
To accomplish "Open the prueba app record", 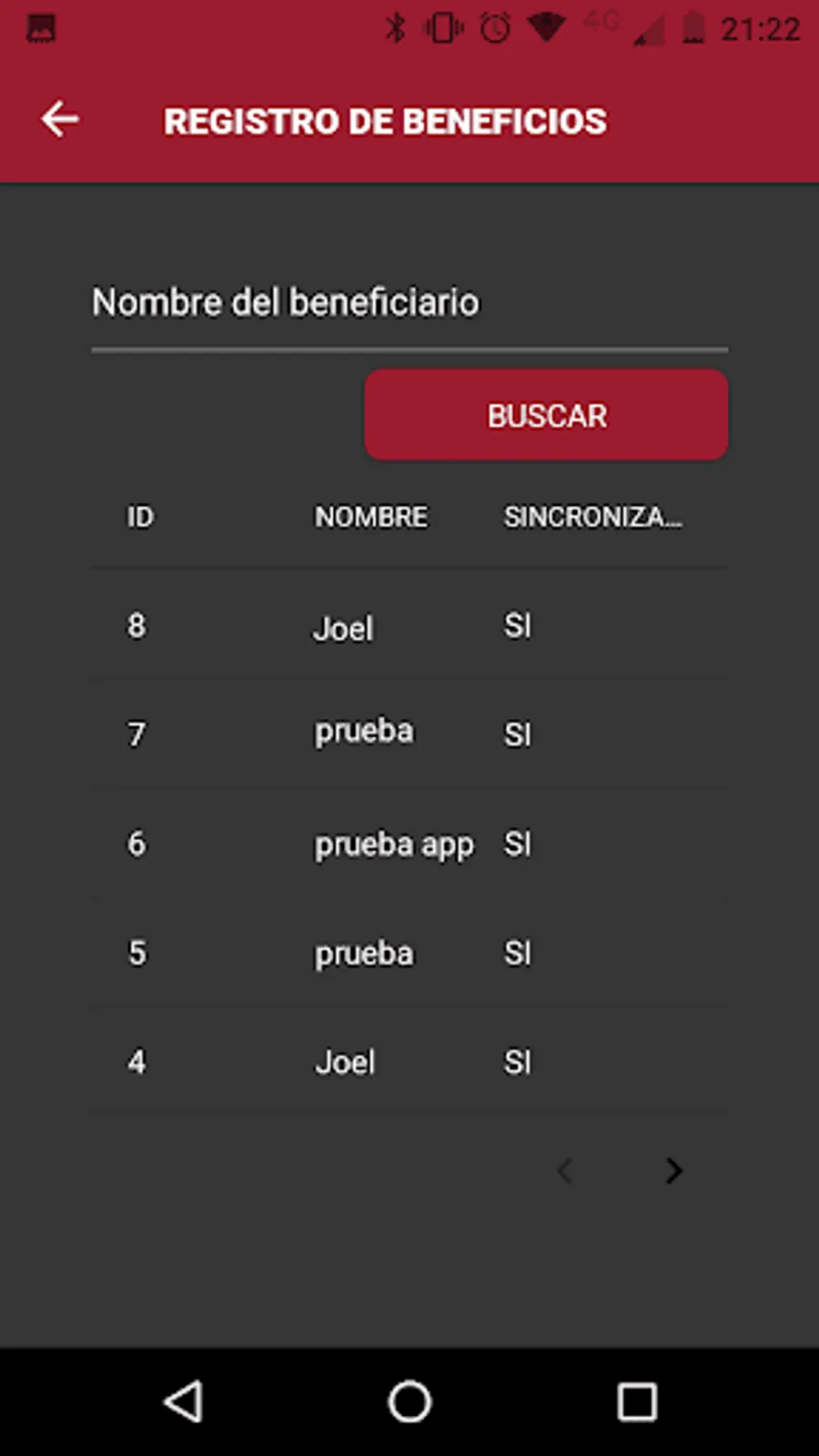I will coord(409,844).
